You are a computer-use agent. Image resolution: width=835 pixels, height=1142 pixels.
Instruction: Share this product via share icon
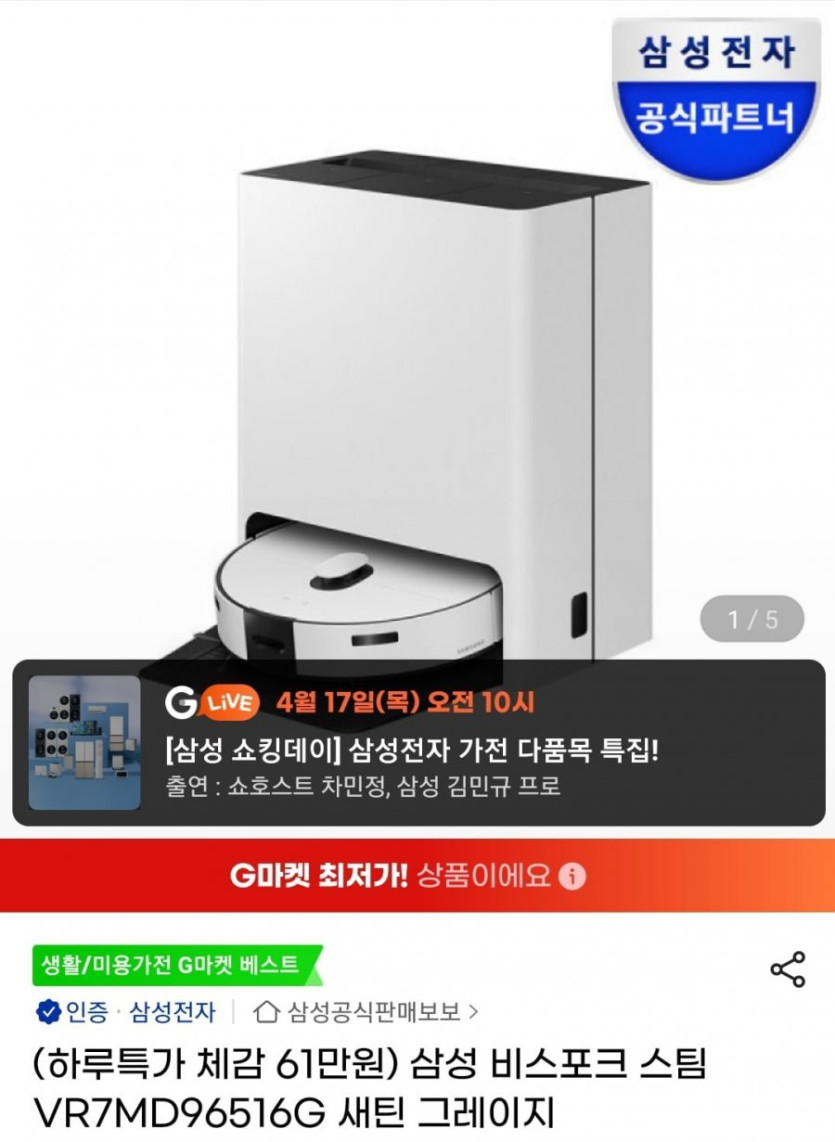787,970
